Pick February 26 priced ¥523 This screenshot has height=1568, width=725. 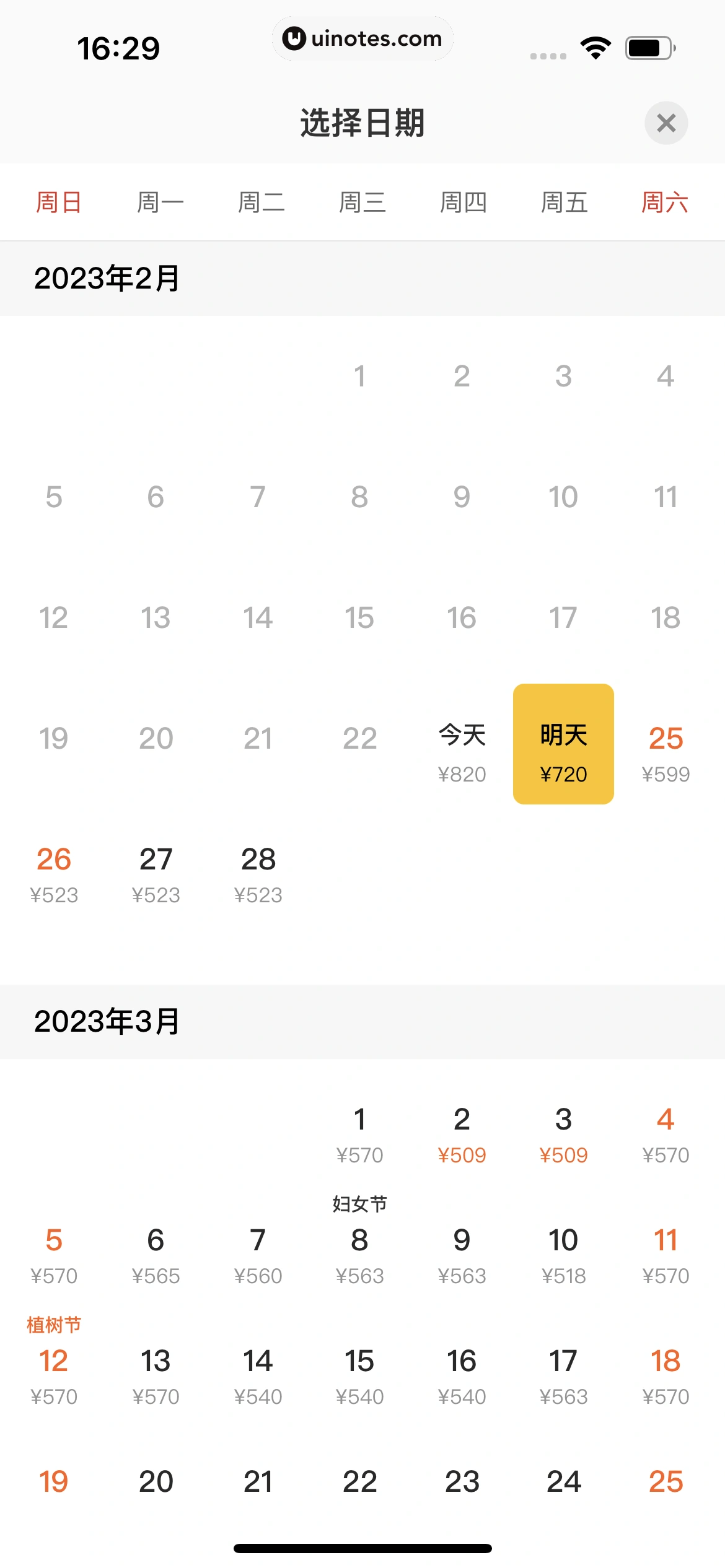[54, 871]
